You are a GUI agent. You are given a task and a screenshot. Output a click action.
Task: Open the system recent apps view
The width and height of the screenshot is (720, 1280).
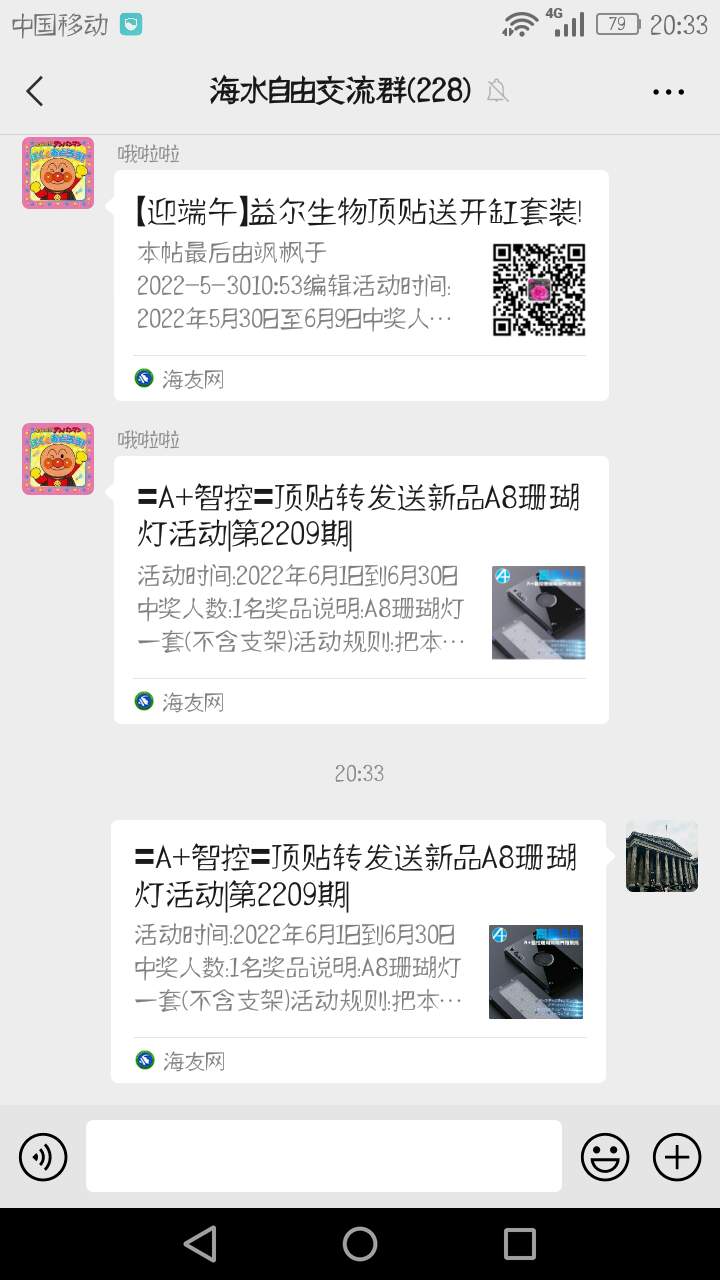(x=519, y=1244)
